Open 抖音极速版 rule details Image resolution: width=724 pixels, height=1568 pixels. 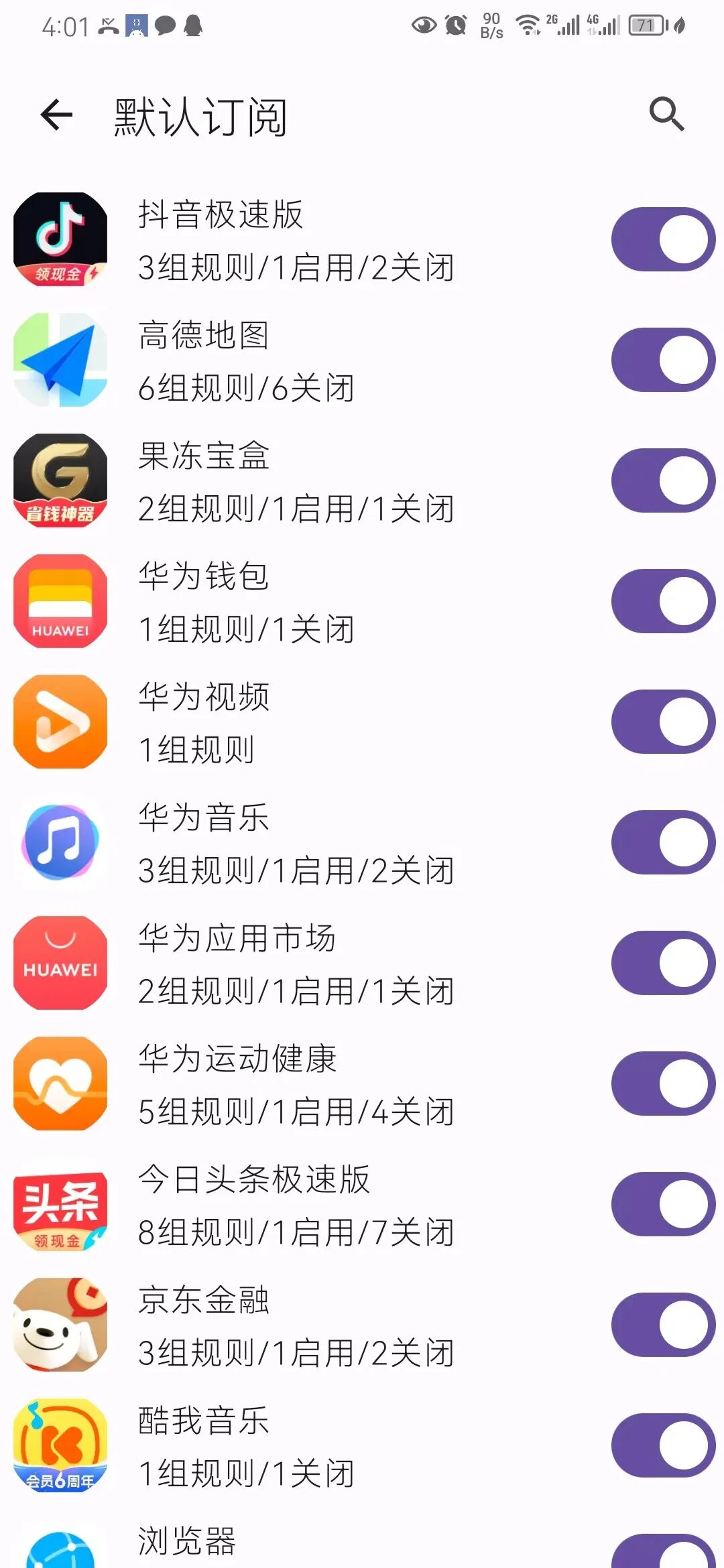(295, 240)
